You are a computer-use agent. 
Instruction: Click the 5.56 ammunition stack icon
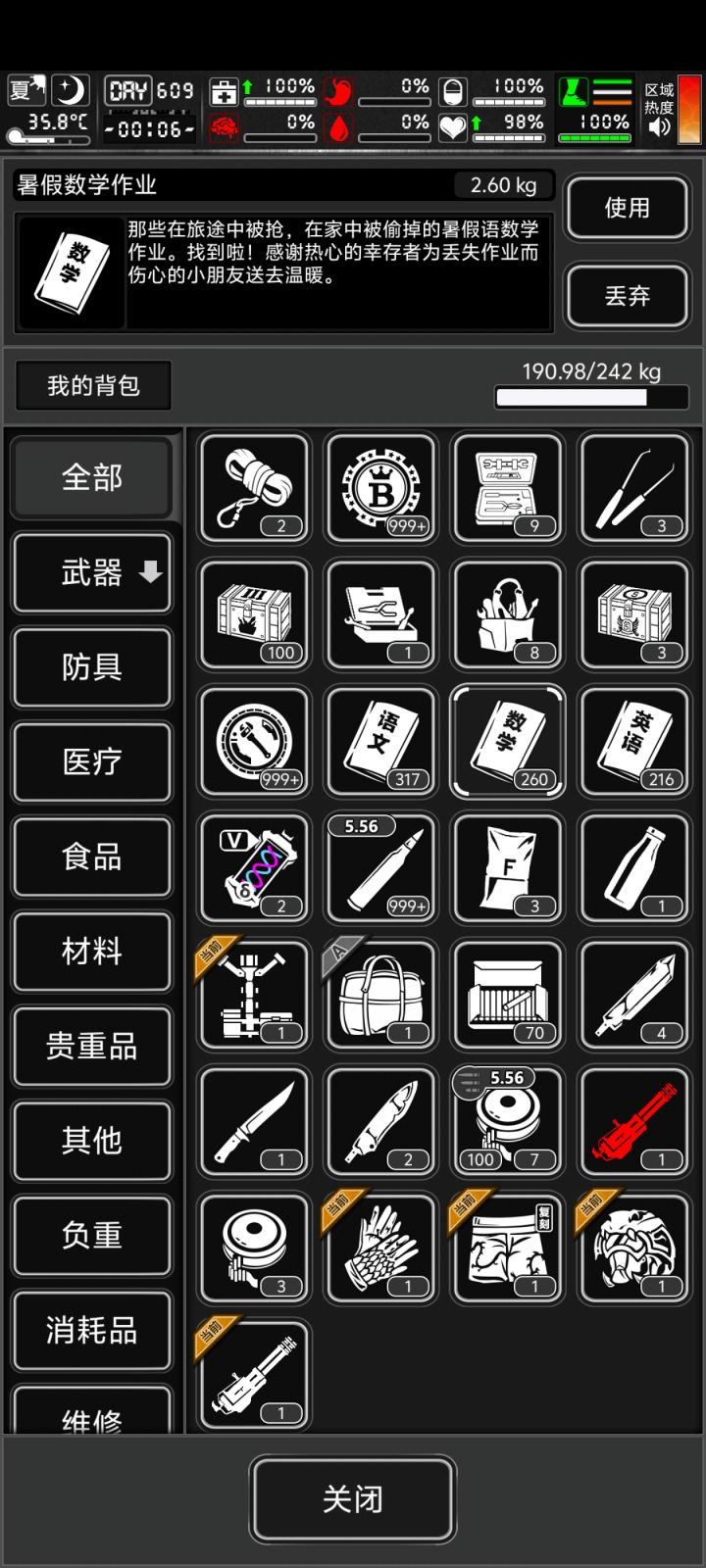[x=379, y=868]
